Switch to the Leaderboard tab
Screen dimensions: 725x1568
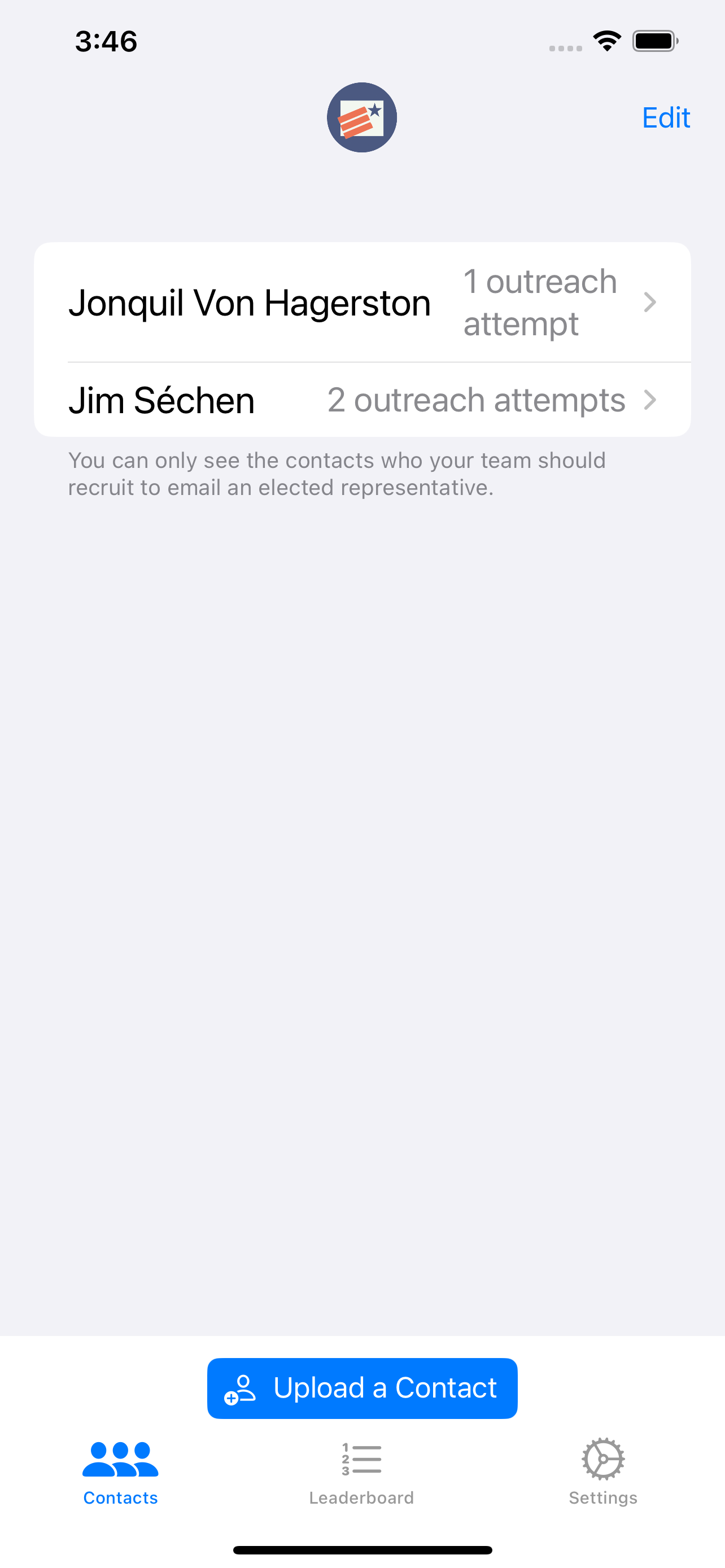coord(361,1473)
